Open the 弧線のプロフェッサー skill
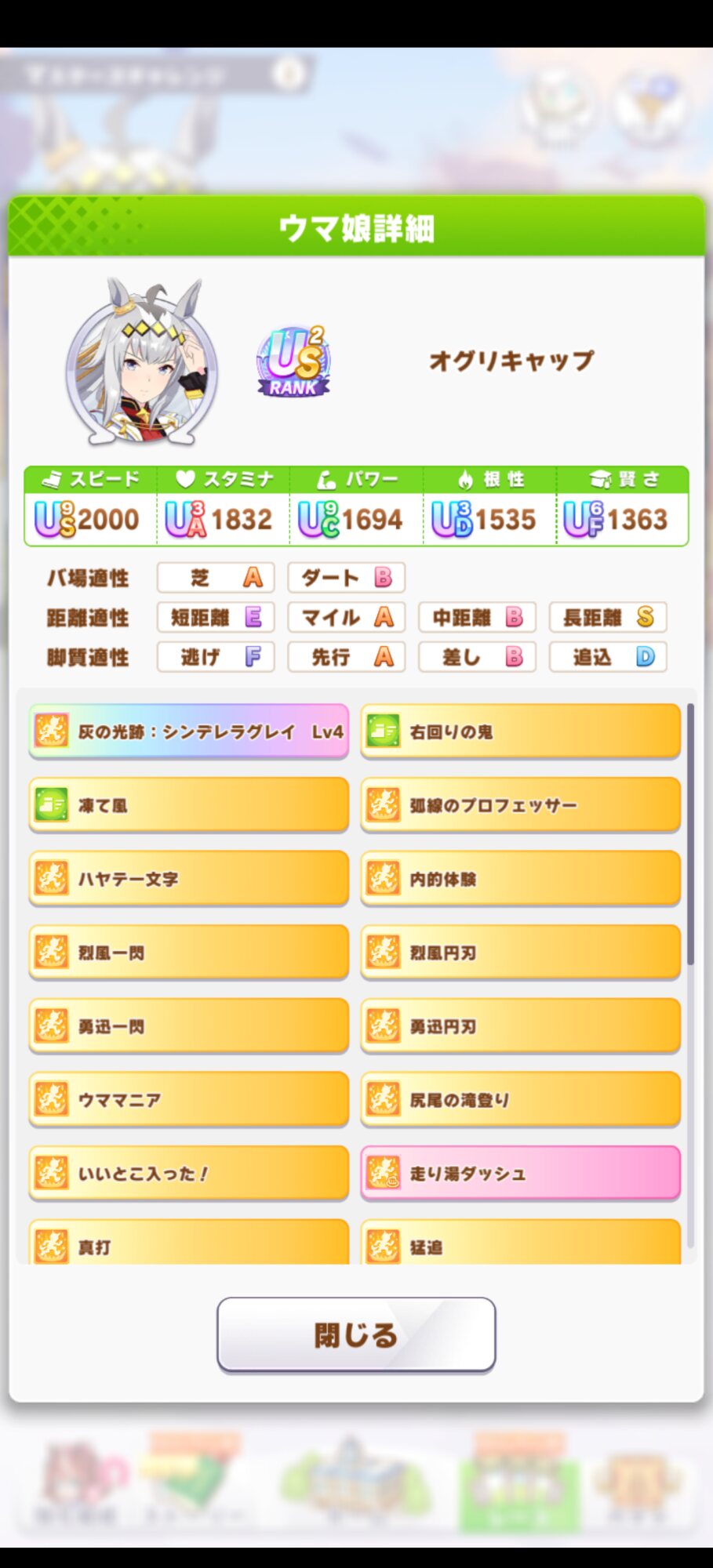This screenshot has height=1568, width=713. pos(520,805)
